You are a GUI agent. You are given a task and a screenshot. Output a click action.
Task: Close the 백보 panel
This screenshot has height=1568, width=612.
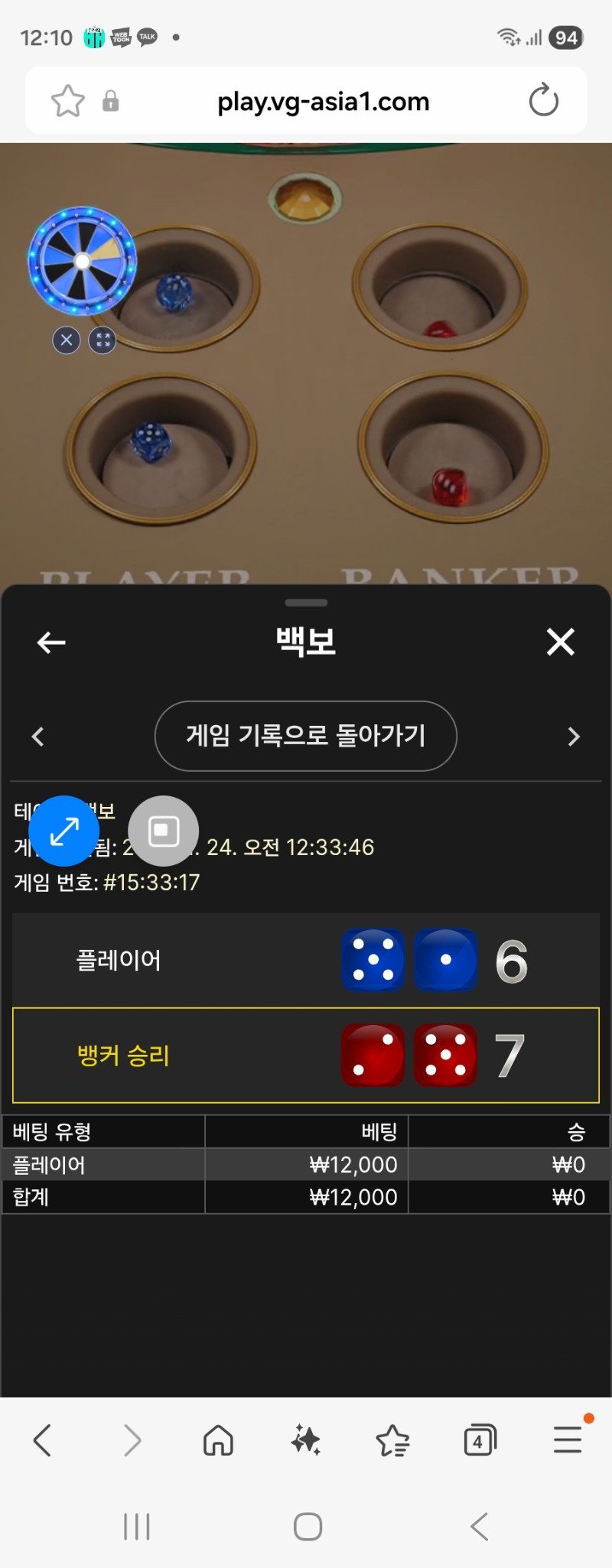click(560, 642)
